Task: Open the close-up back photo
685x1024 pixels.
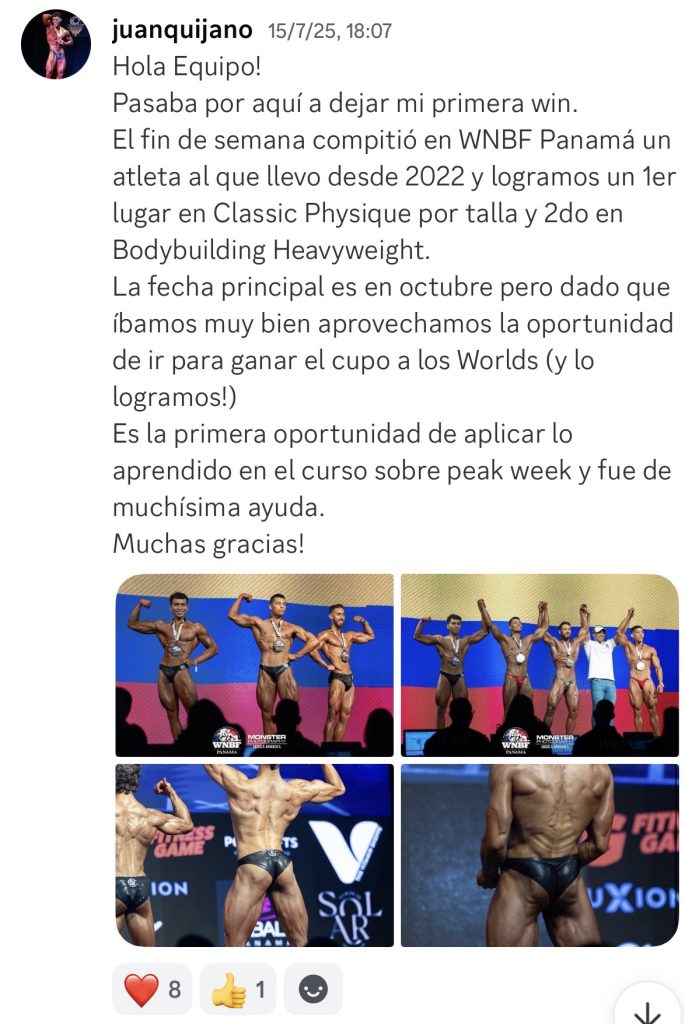Action: (x=539, y=855)
